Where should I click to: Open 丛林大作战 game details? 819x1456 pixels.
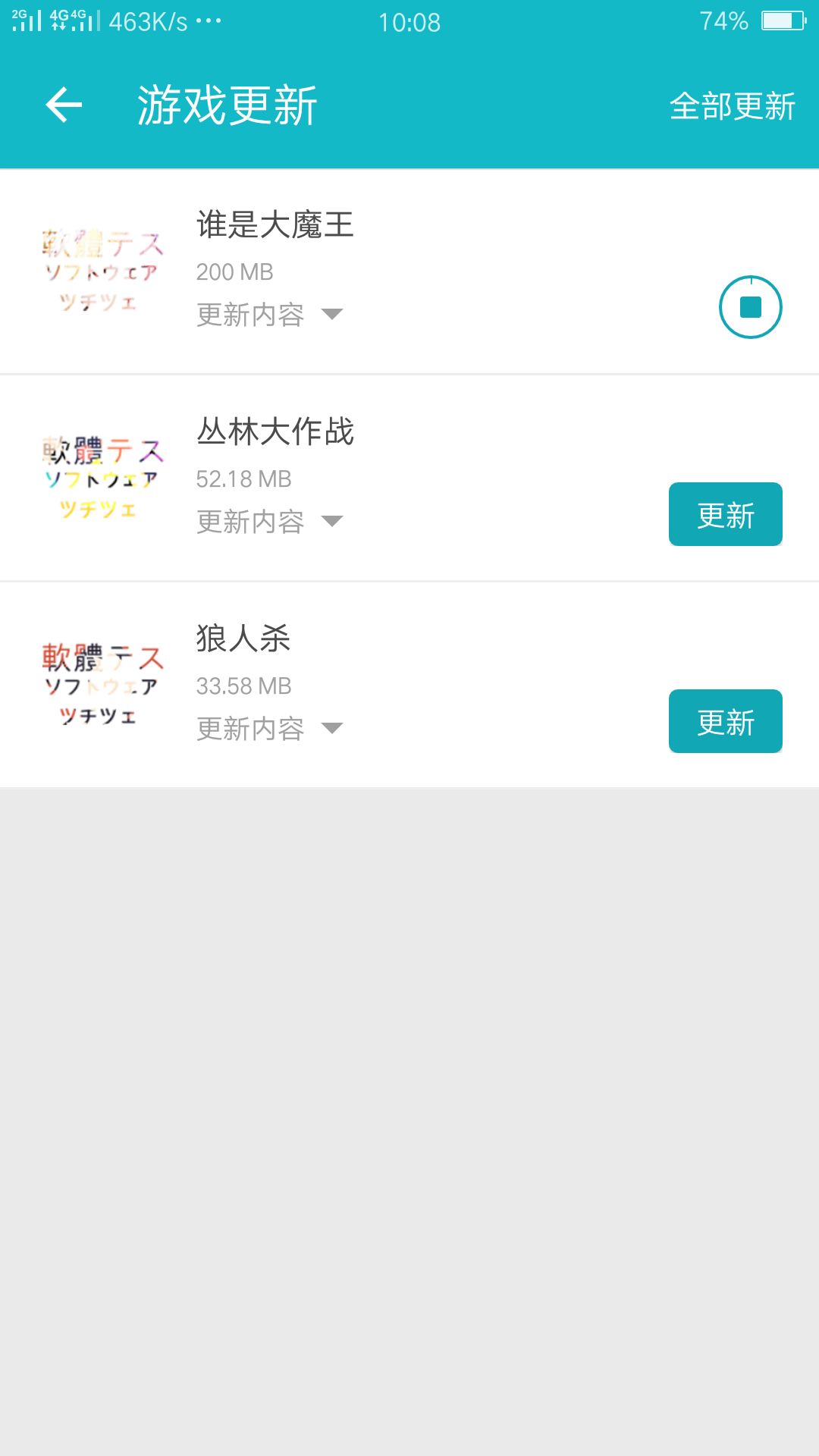click(275, 432)
